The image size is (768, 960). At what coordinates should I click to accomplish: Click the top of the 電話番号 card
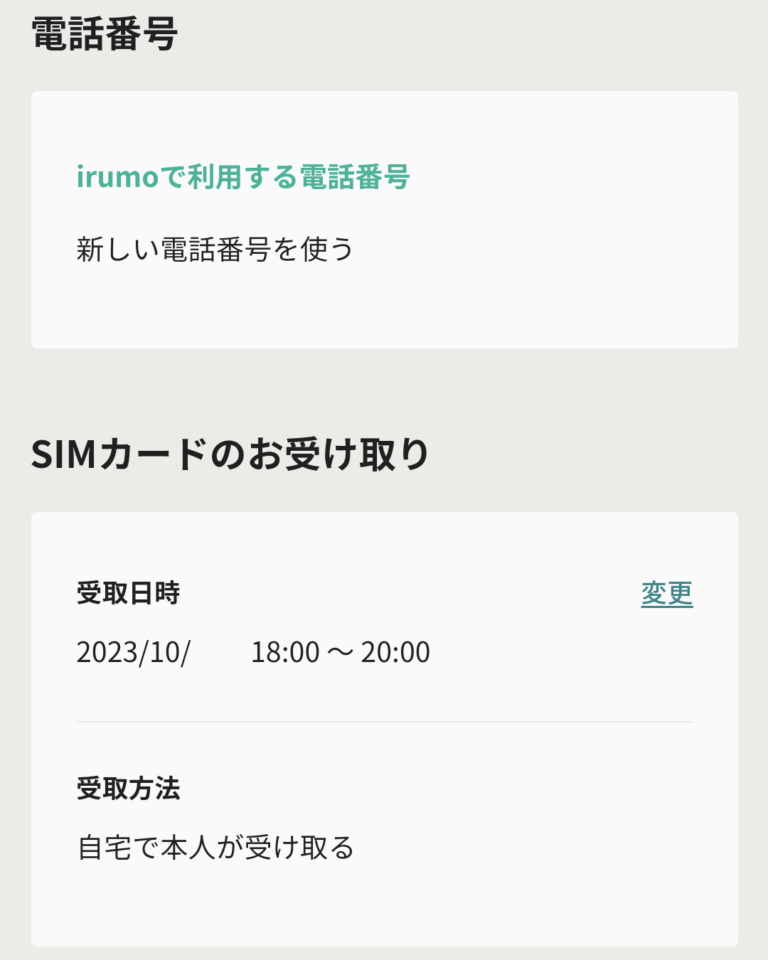coord(384,110)
